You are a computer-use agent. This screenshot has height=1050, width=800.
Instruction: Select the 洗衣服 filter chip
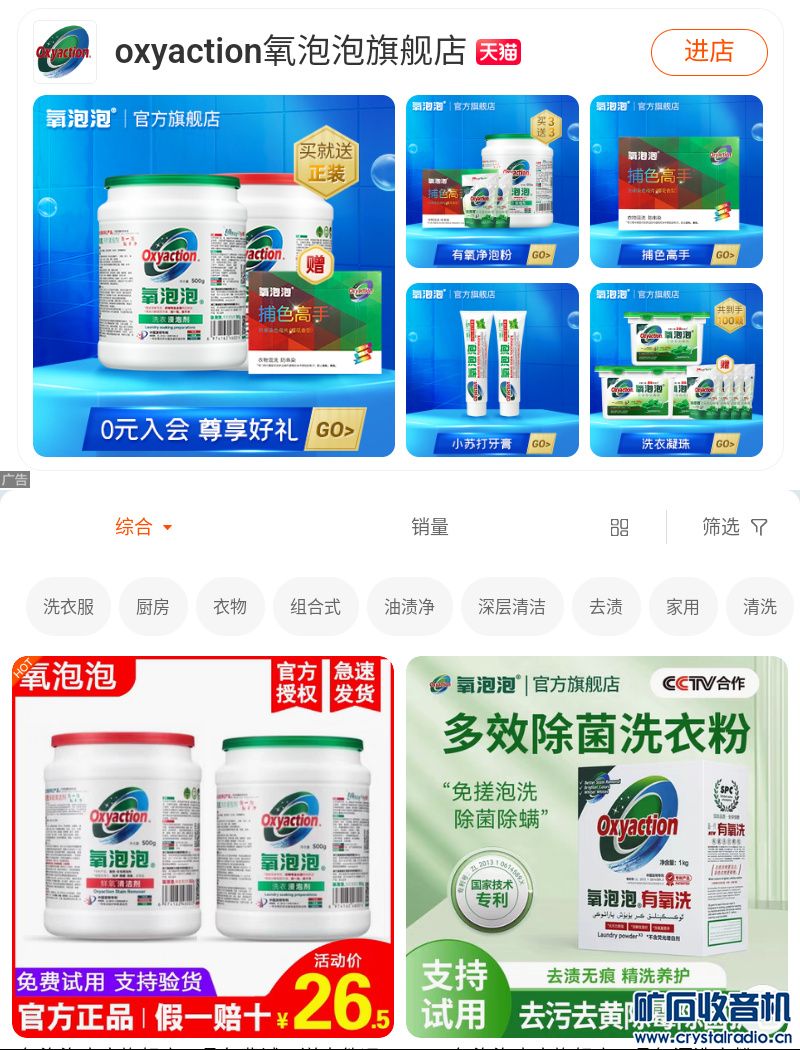click(68, 607)
